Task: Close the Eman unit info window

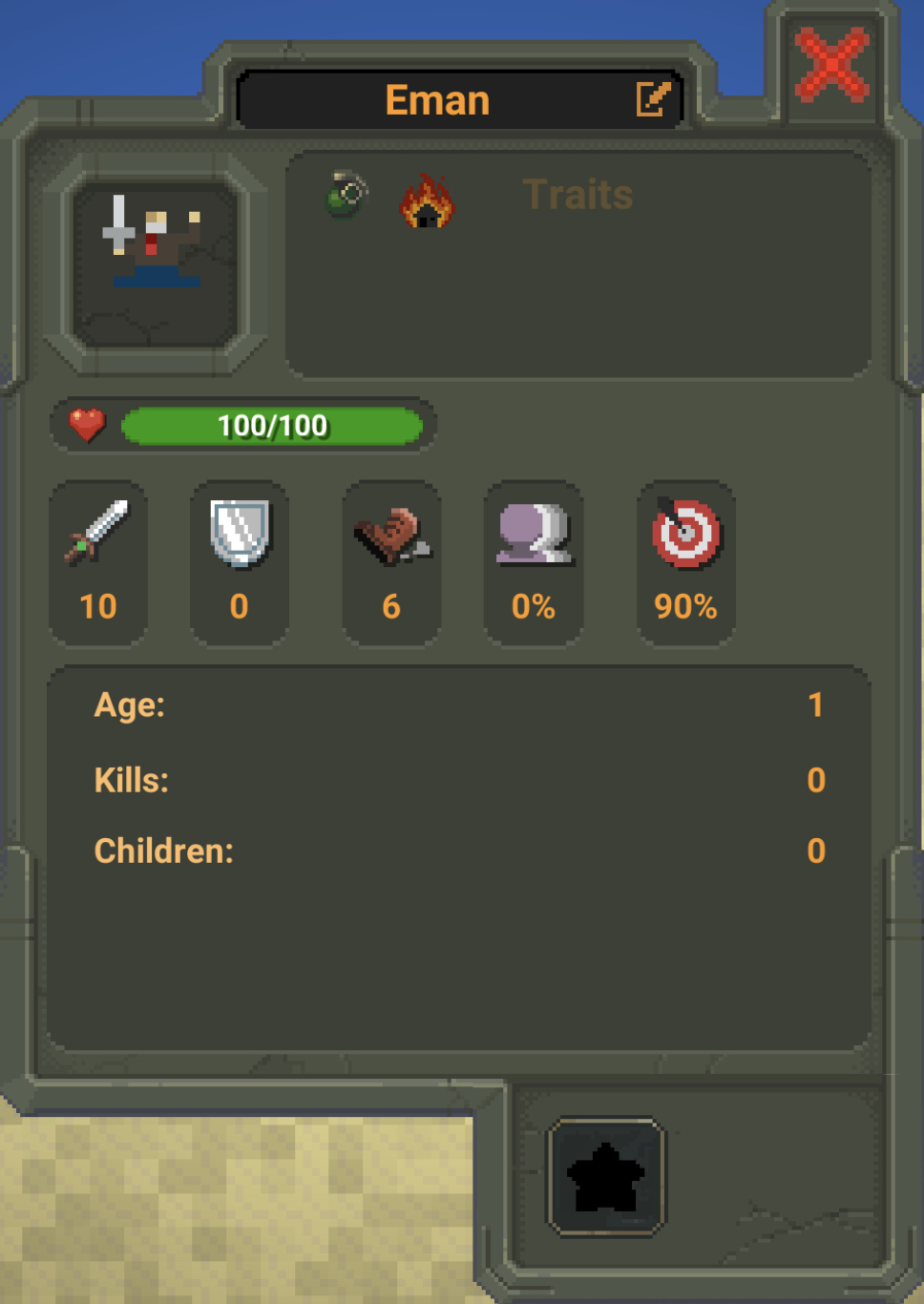Action: coord(831,66)
